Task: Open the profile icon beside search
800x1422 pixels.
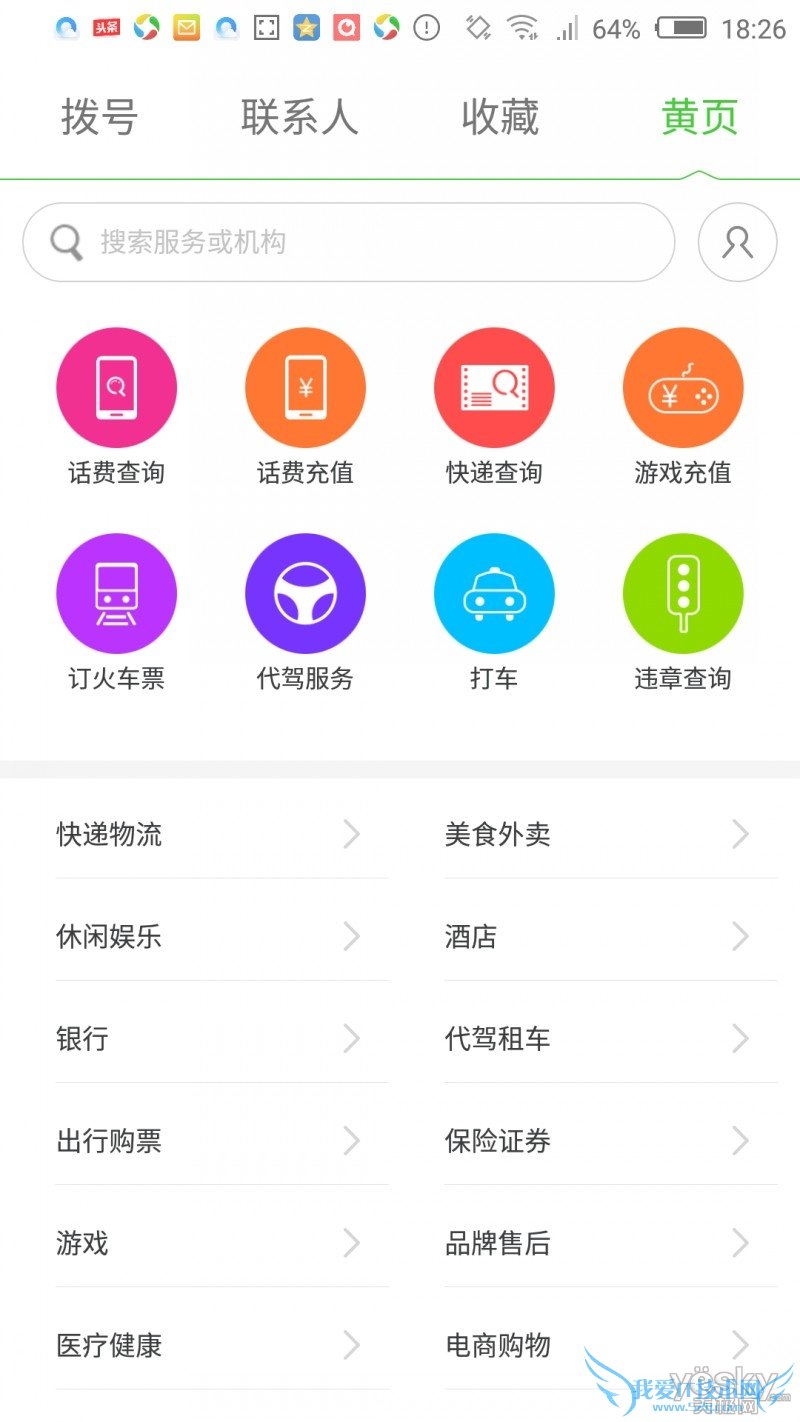Action: click(737, 242)
